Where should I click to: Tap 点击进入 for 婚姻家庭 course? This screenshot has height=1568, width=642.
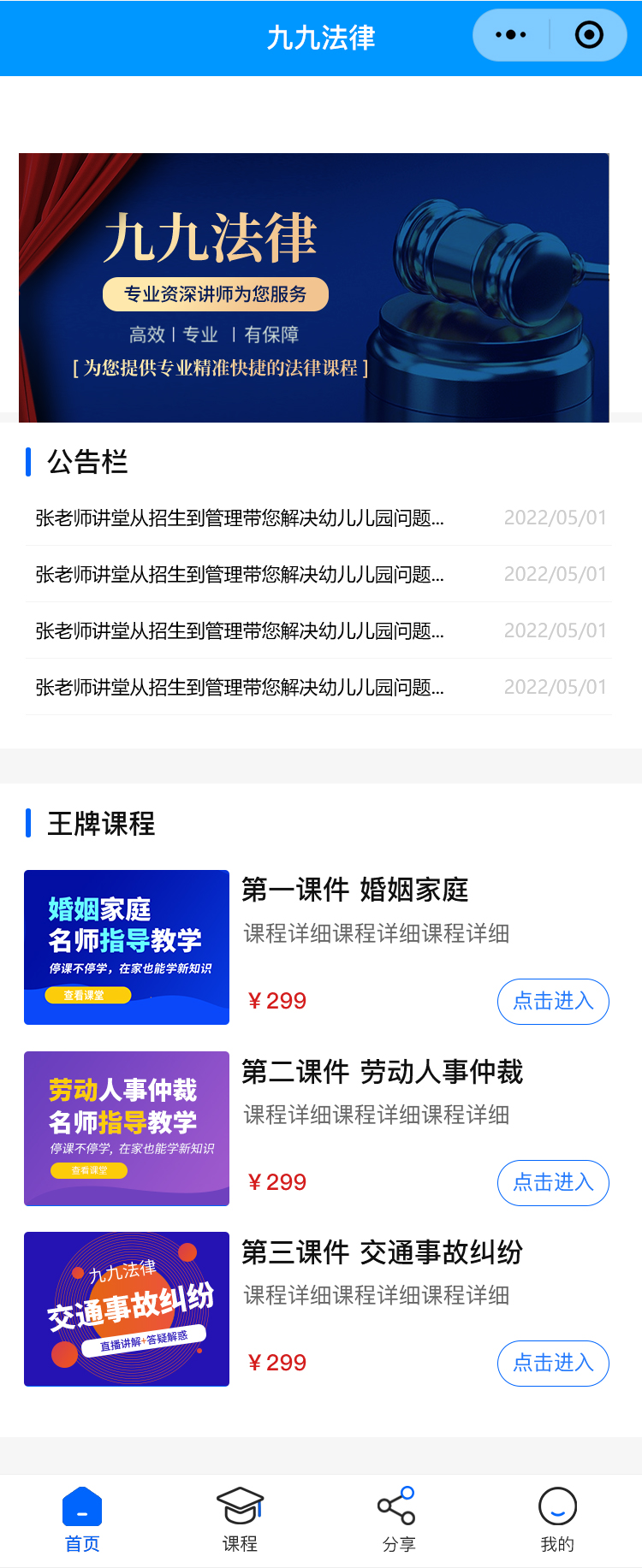[x=553, y=1001]
